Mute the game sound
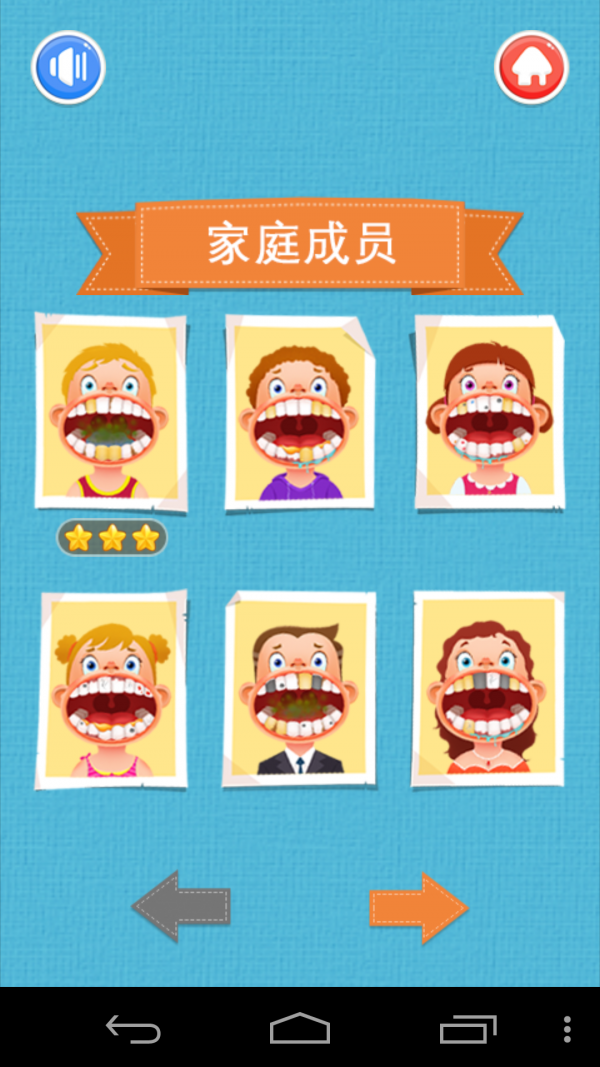Screen dimensions: 600x1067 68,67
